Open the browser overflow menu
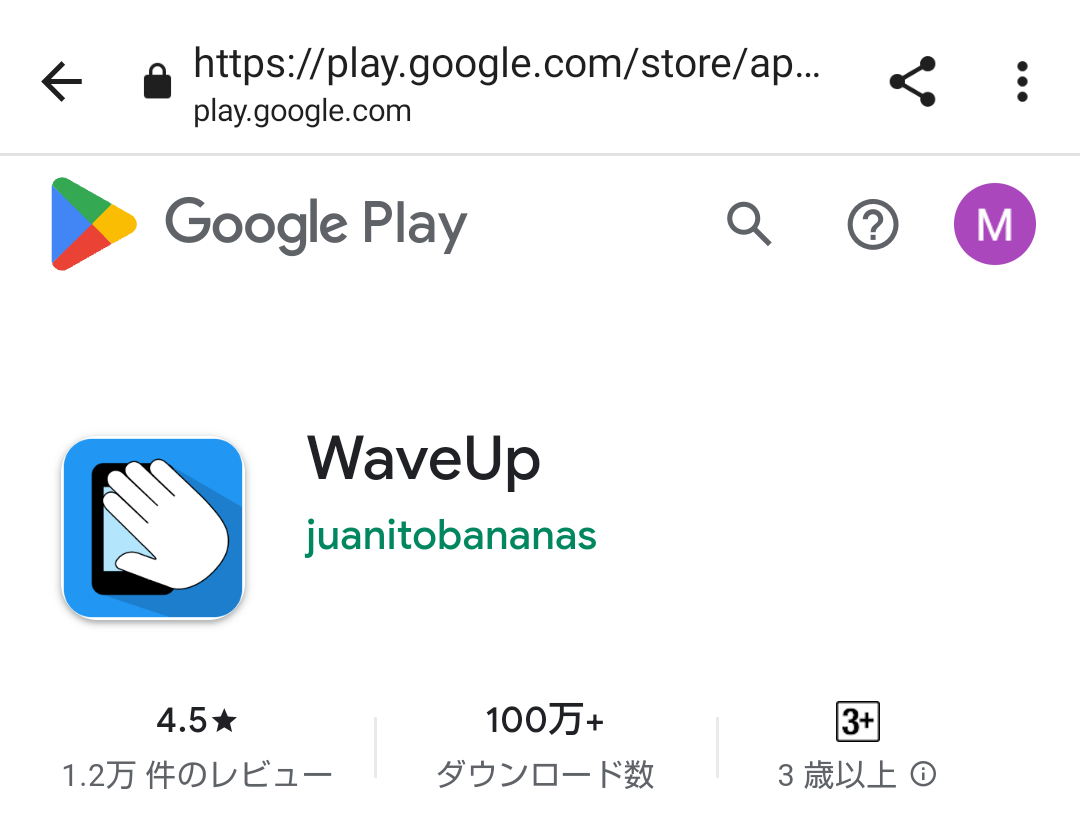Screen dimensions: 1080x825 click(x=1021, y=82)
